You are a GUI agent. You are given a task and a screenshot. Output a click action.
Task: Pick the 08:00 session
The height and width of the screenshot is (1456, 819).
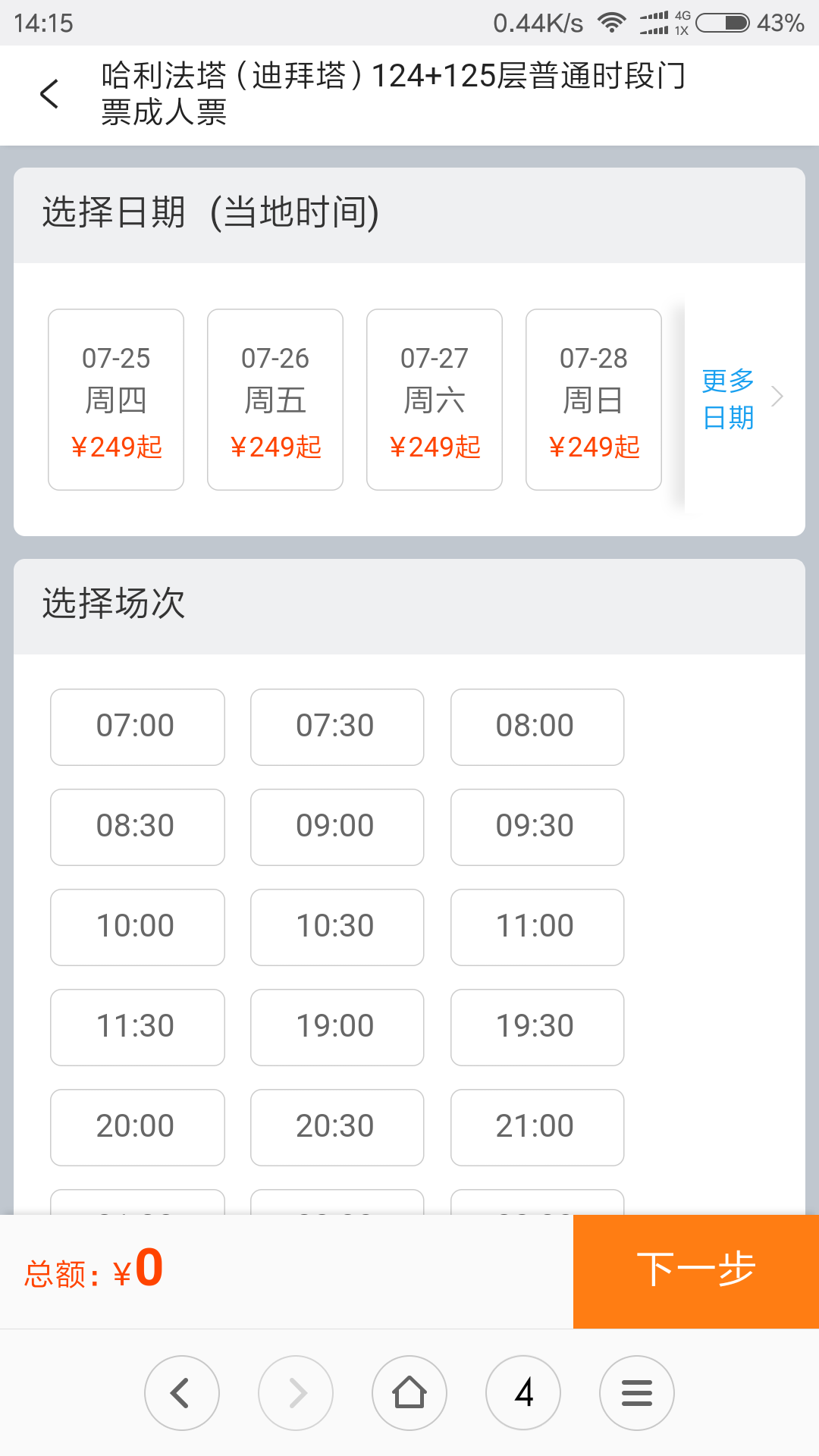pos(538,727)
